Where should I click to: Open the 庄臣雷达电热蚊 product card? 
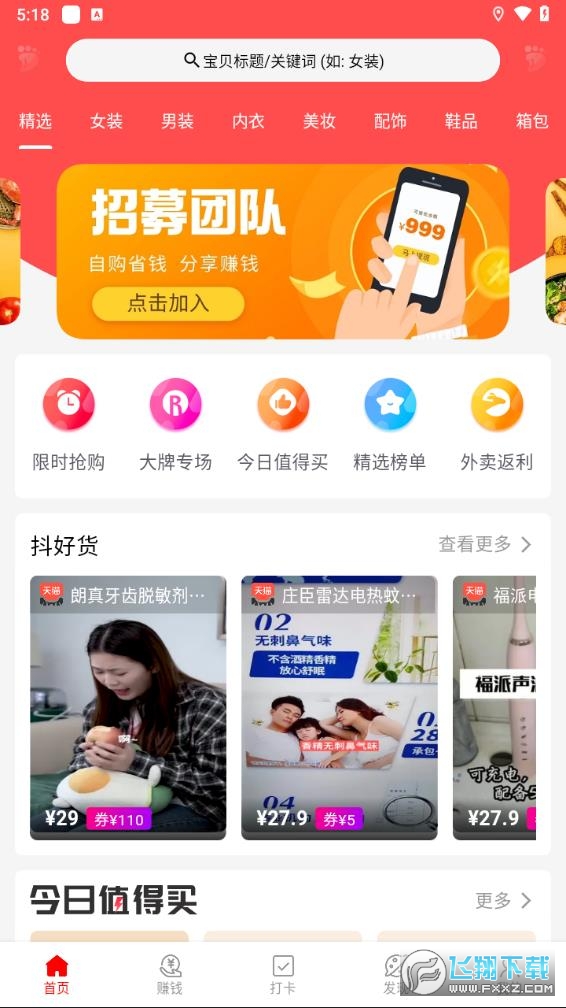tap(339, 707)
